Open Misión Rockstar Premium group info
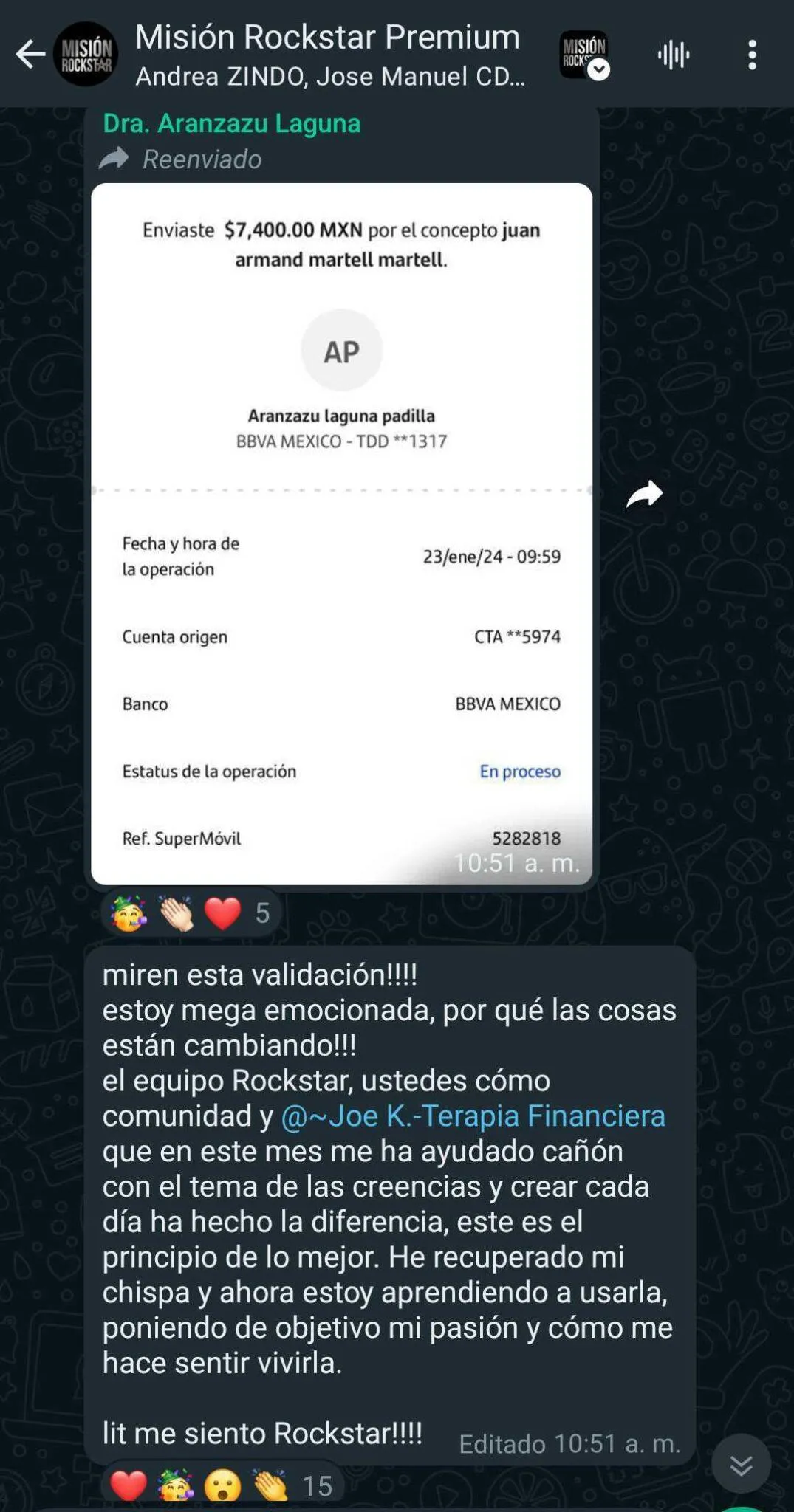The image size is (794, 1512). click(x=329, y=55)
